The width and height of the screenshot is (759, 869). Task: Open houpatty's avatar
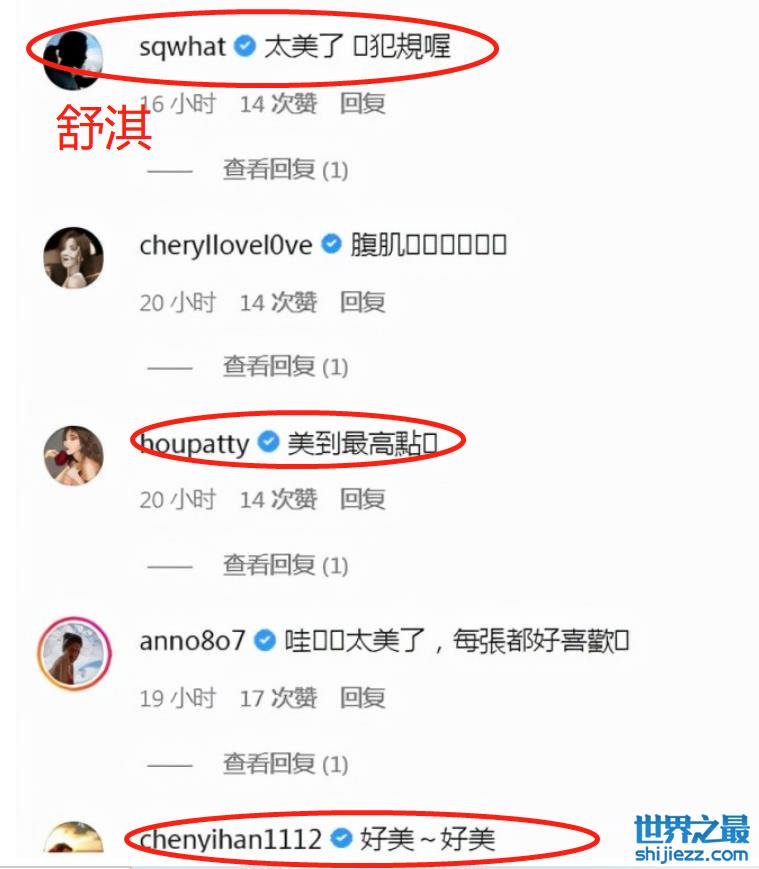74,456
